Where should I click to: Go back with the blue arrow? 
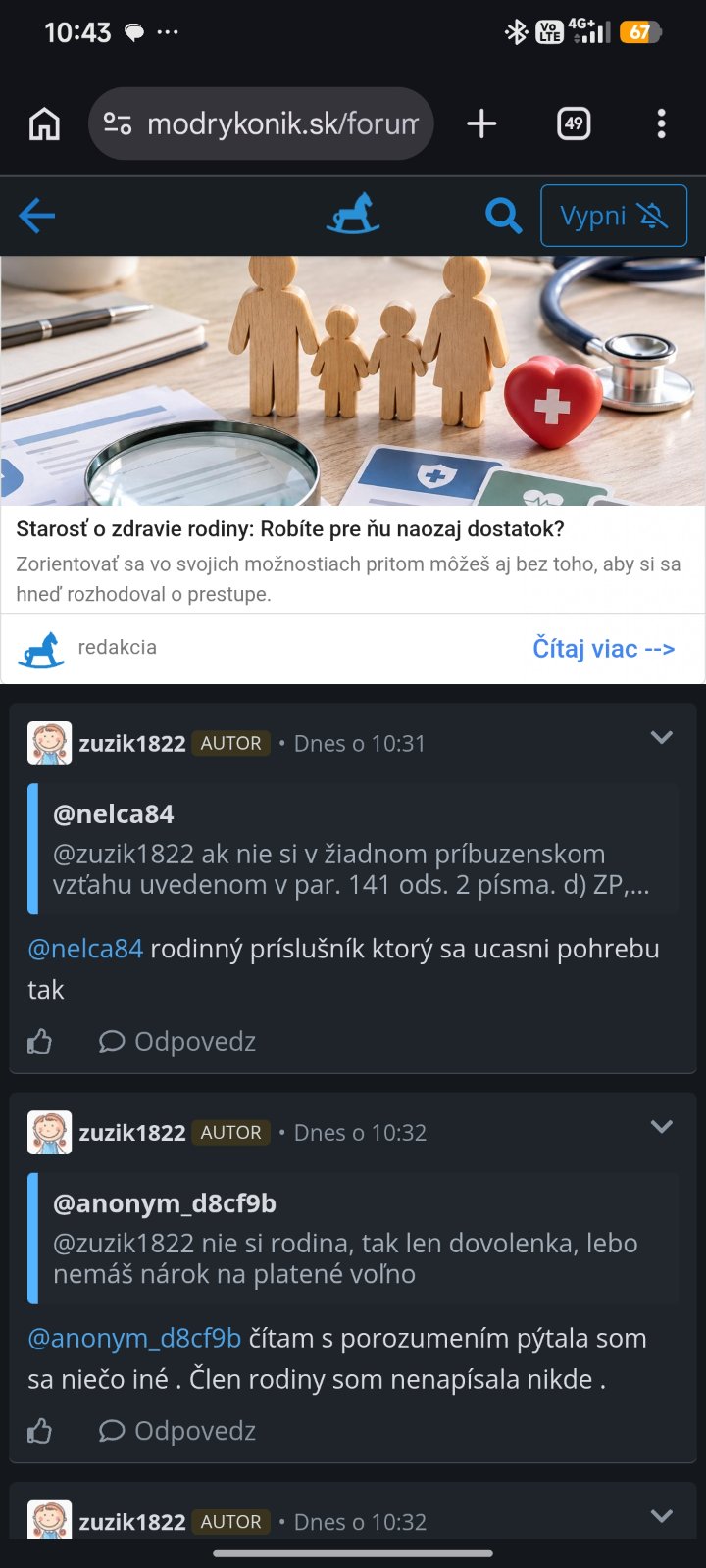pos(36,216)
